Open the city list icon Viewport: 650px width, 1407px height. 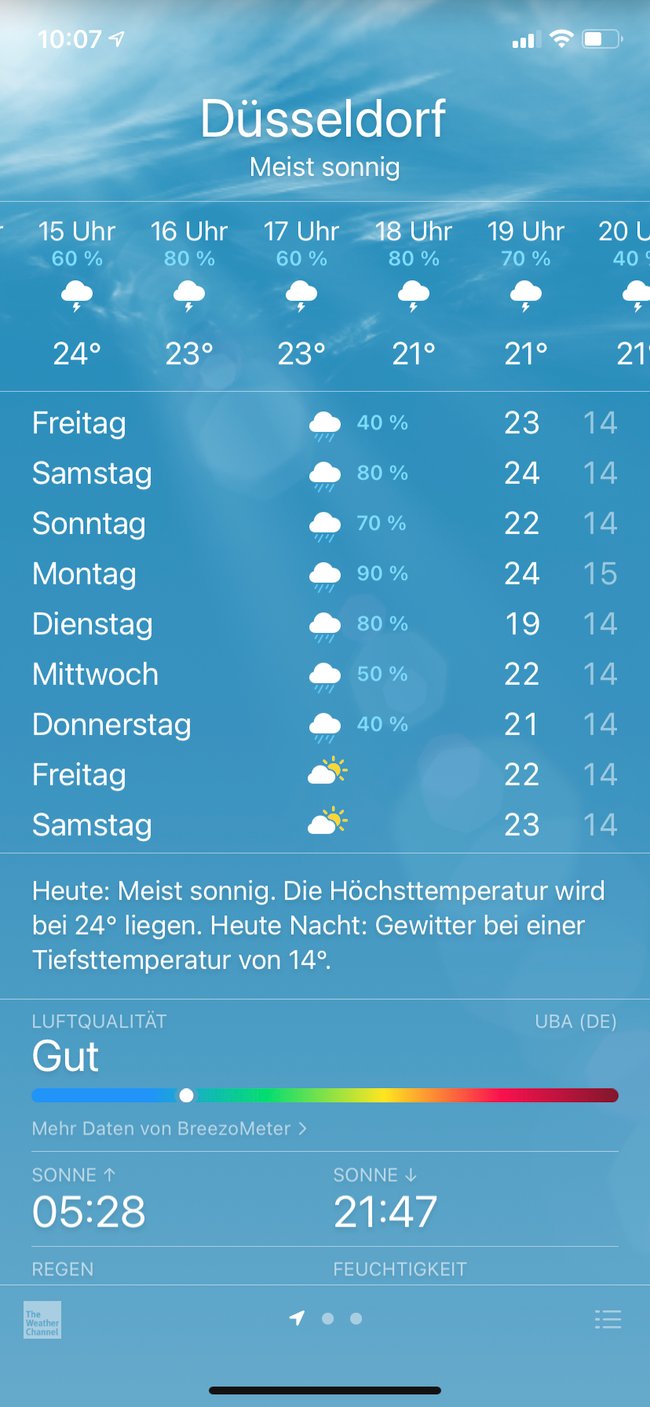pyautogui.click(x=608, y=1319)
